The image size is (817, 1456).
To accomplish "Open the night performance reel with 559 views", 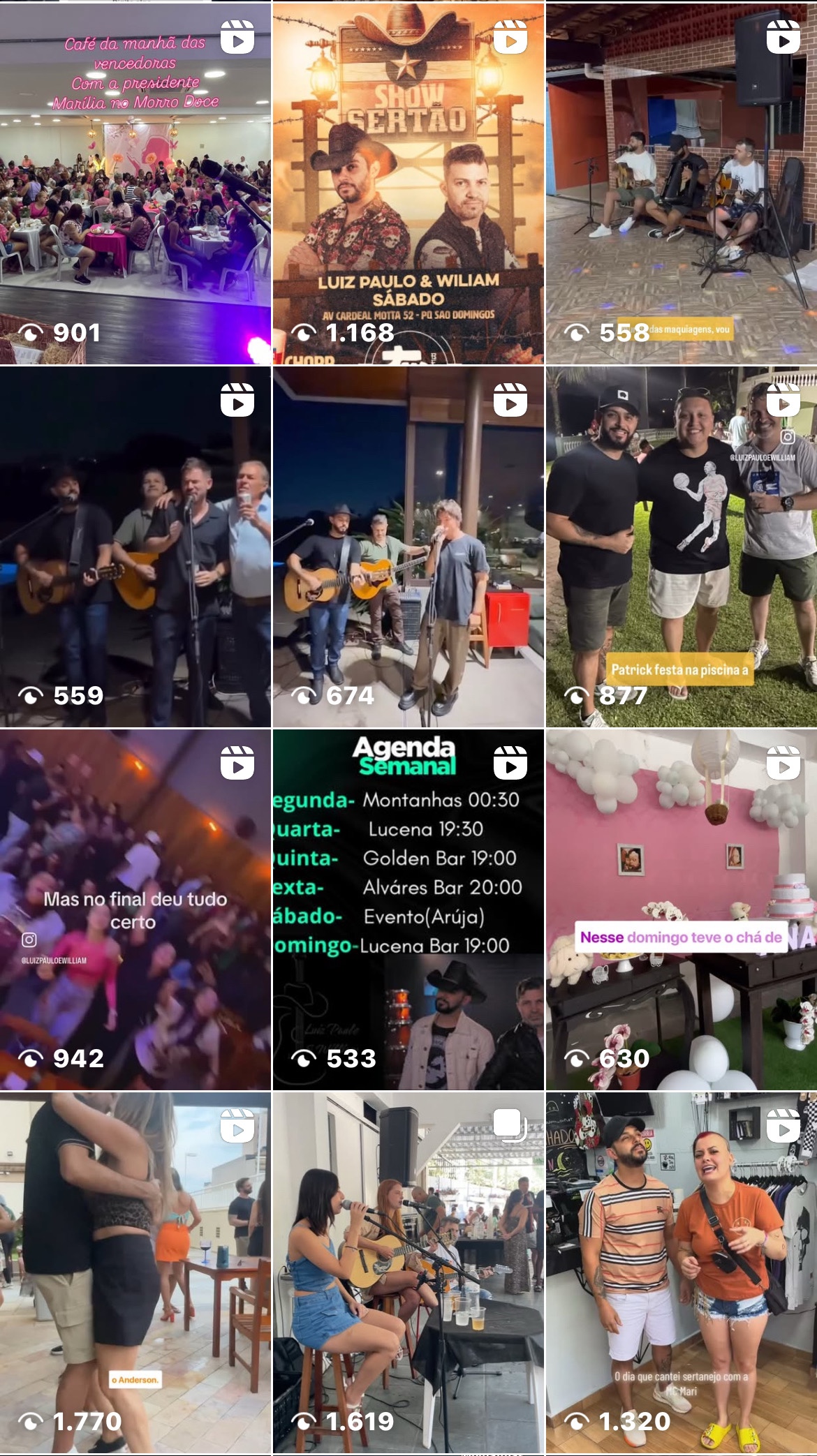I will [135, 547].
